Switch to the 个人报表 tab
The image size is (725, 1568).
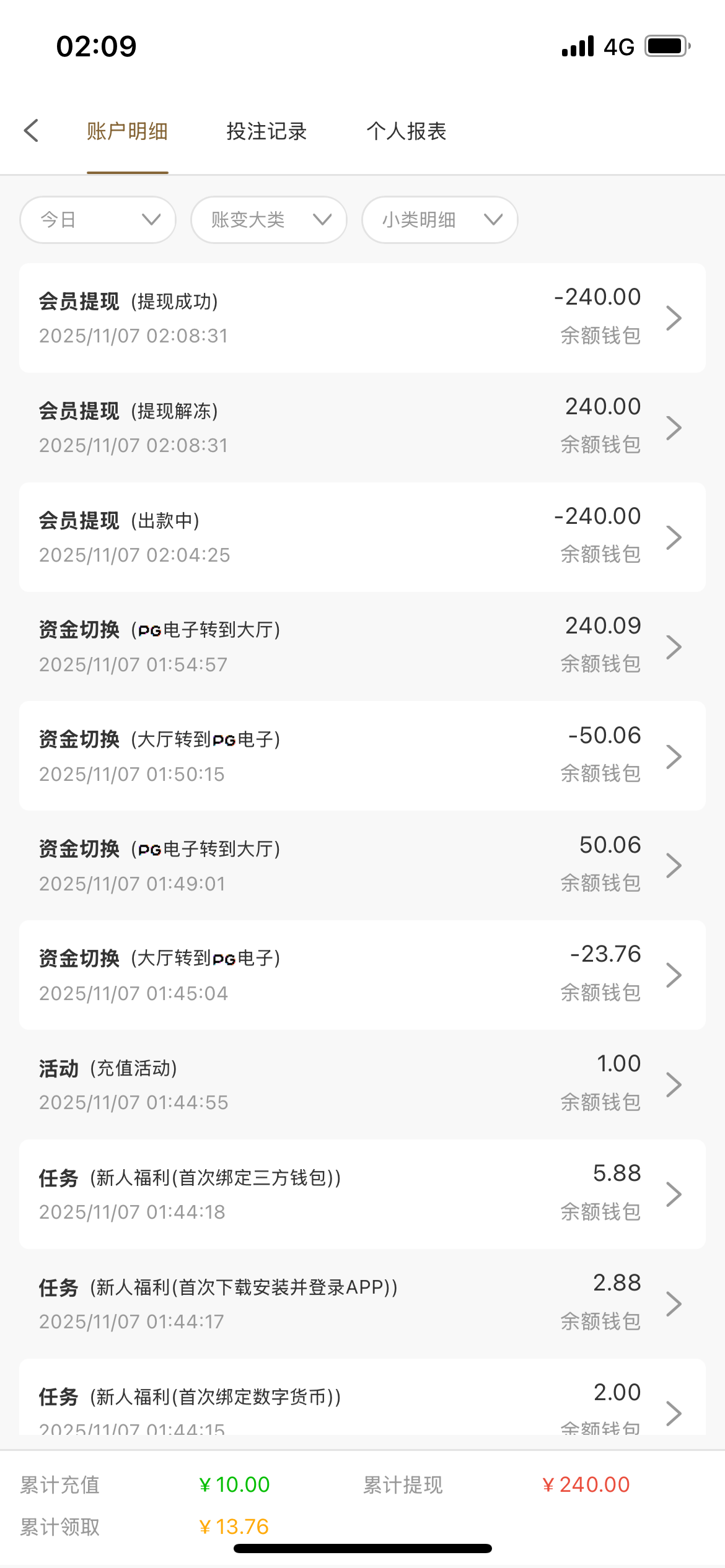point(406,131)
